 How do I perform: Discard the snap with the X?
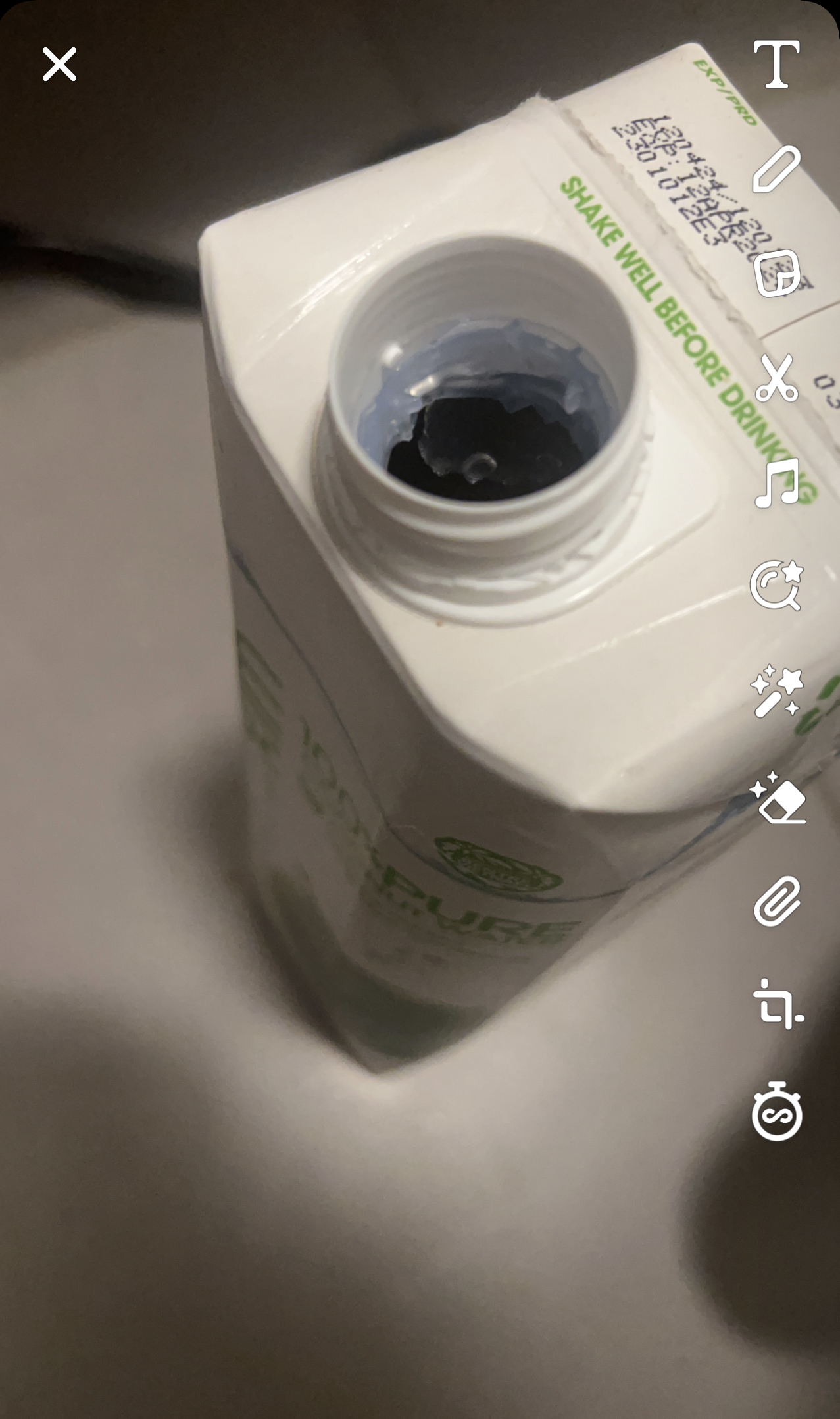point(59,64)
